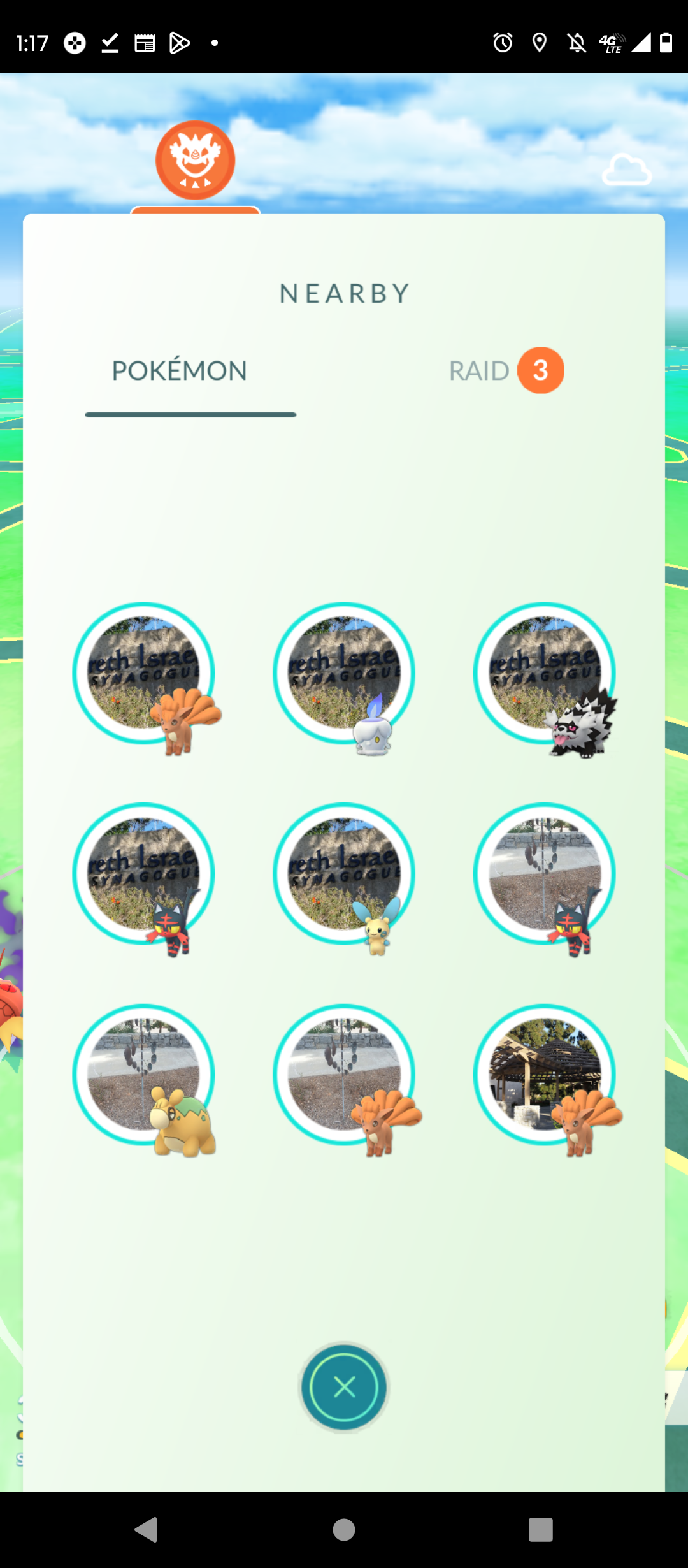Go to the home screen
The width and height of the screenshot is (688, 1568).
(344, 1529)
